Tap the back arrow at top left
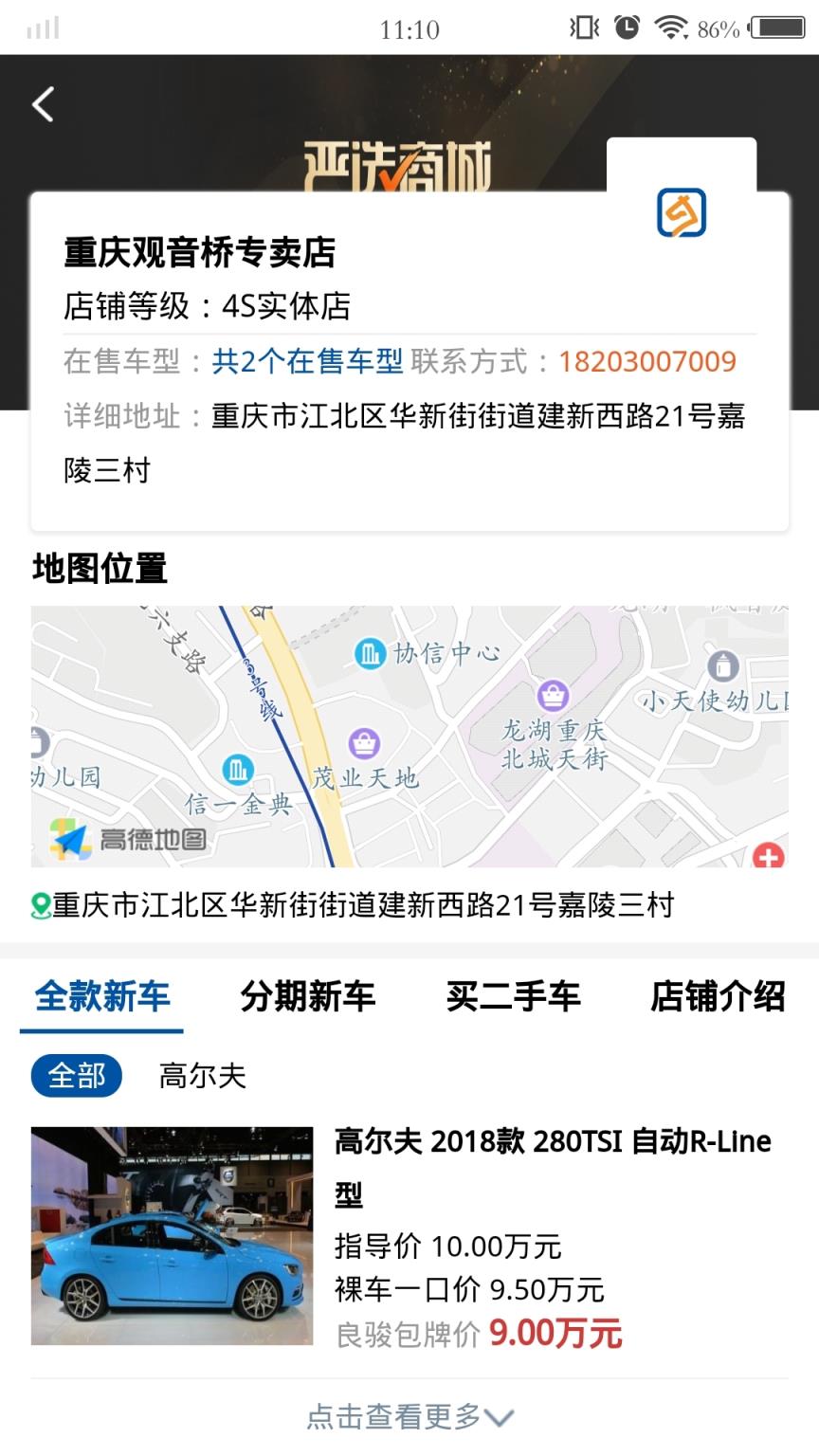 tap(41, 104)
